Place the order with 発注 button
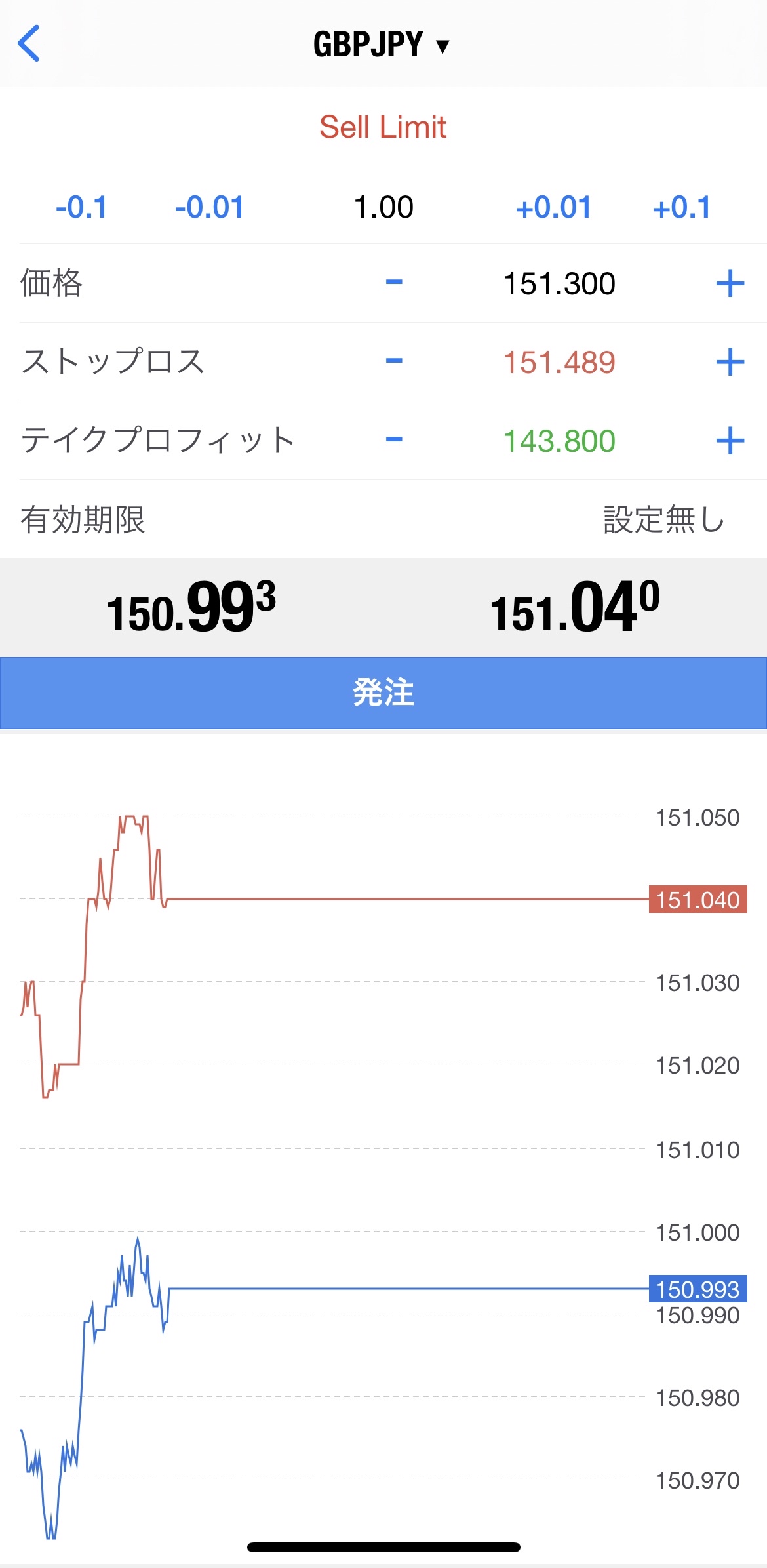 click(x=383, y=693)
